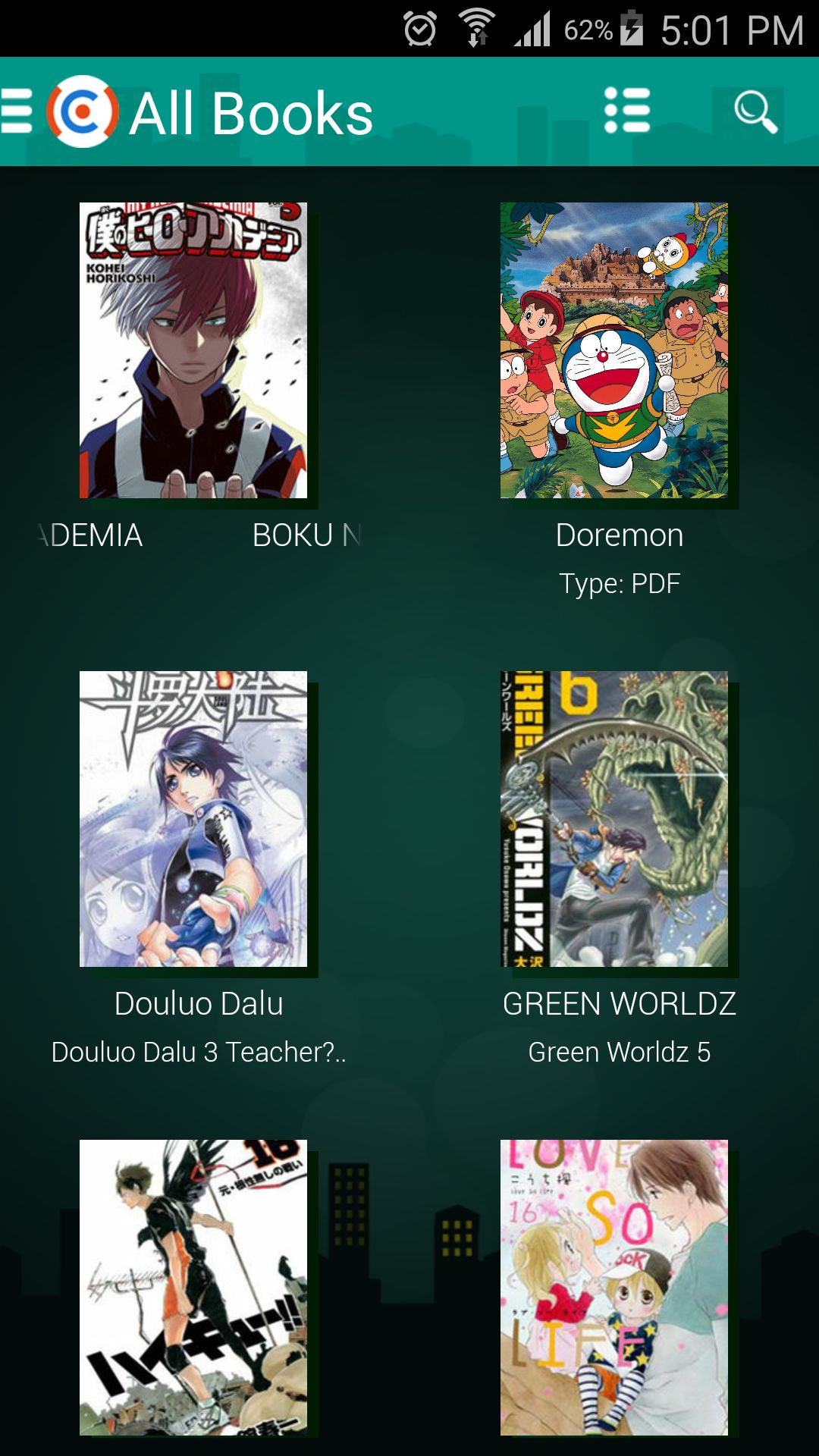Open the Love So Life book

[614, 1287]
